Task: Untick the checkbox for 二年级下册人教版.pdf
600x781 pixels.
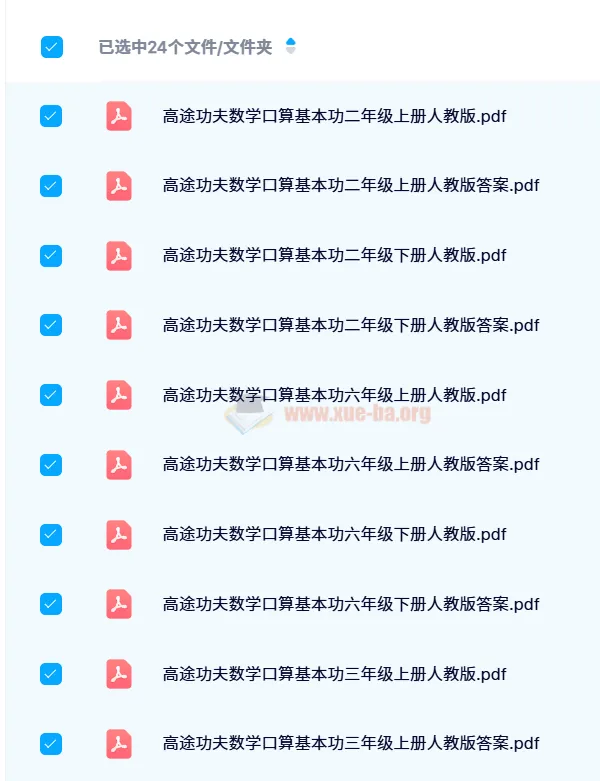Action: 51,256
